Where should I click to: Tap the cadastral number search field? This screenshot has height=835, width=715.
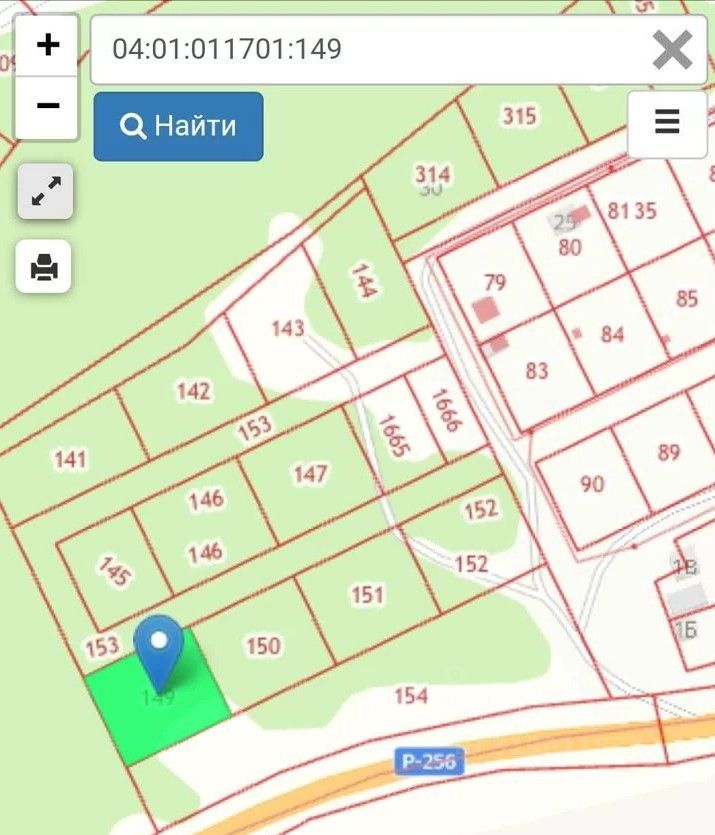[x=360, y=48]
